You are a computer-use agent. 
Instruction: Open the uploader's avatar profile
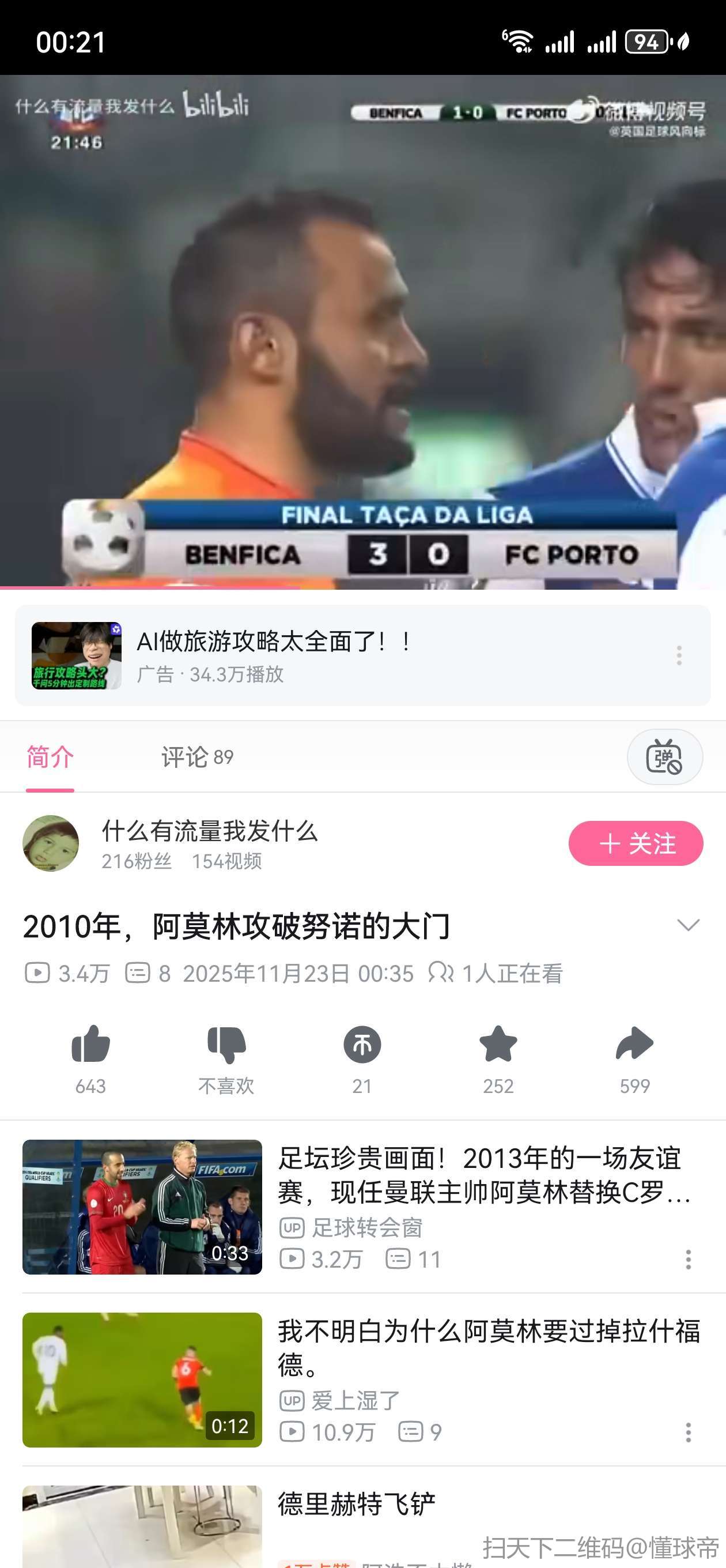[x=51, y=843]
